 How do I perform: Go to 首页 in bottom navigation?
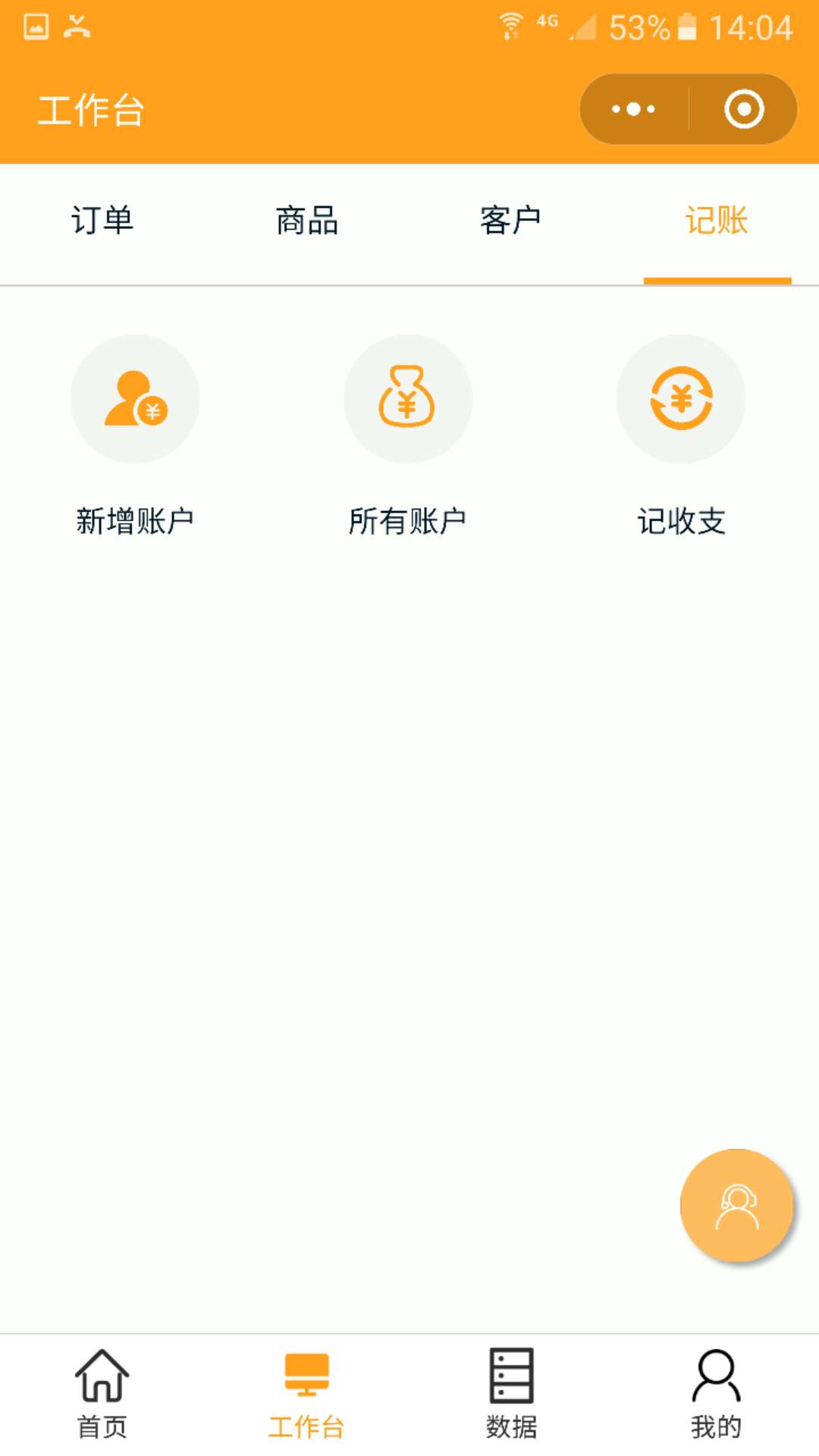[x=102, y=1394]
